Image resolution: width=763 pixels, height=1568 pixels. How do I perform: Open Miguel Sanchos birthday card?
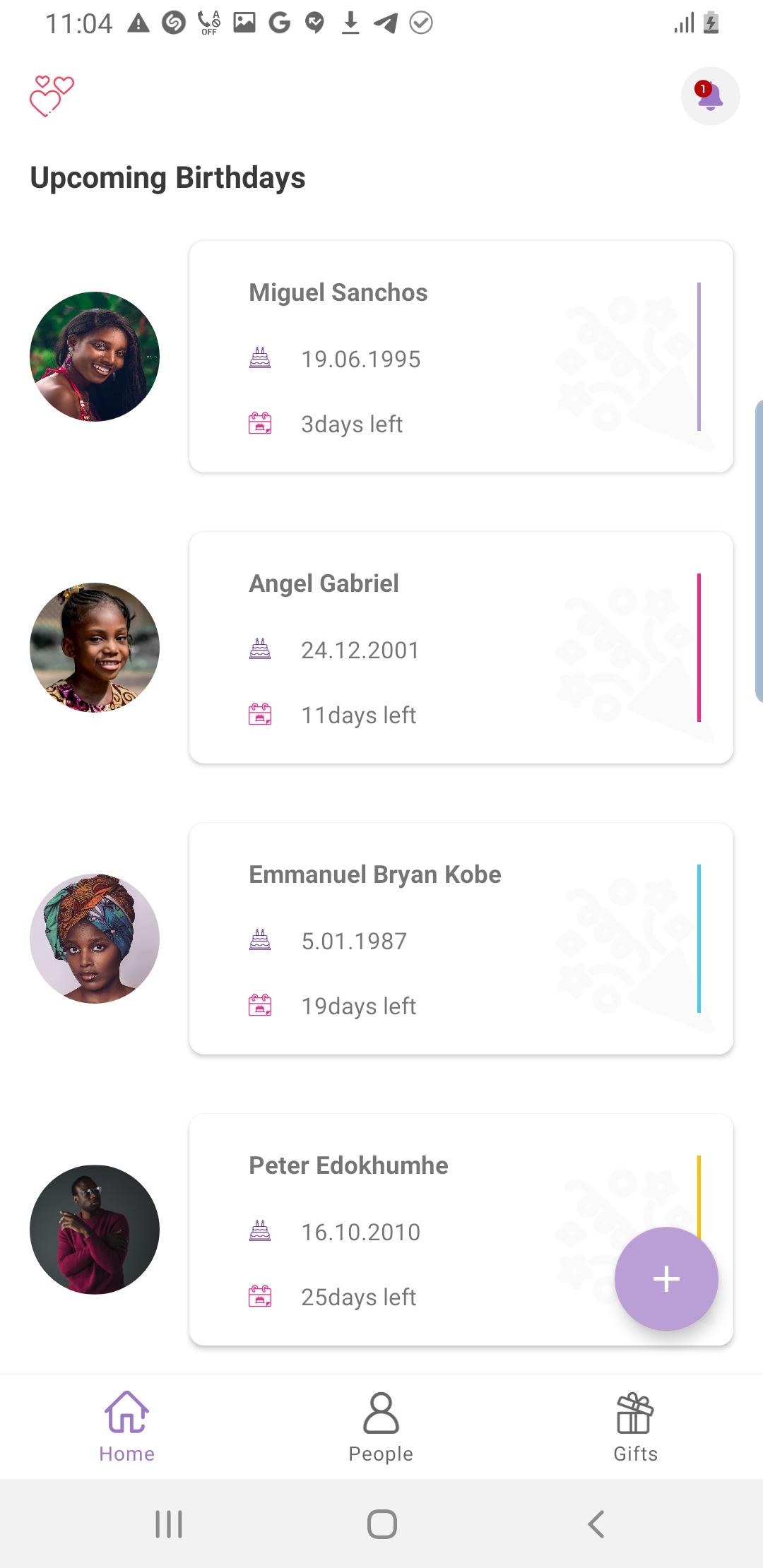[x=461, y=357]
